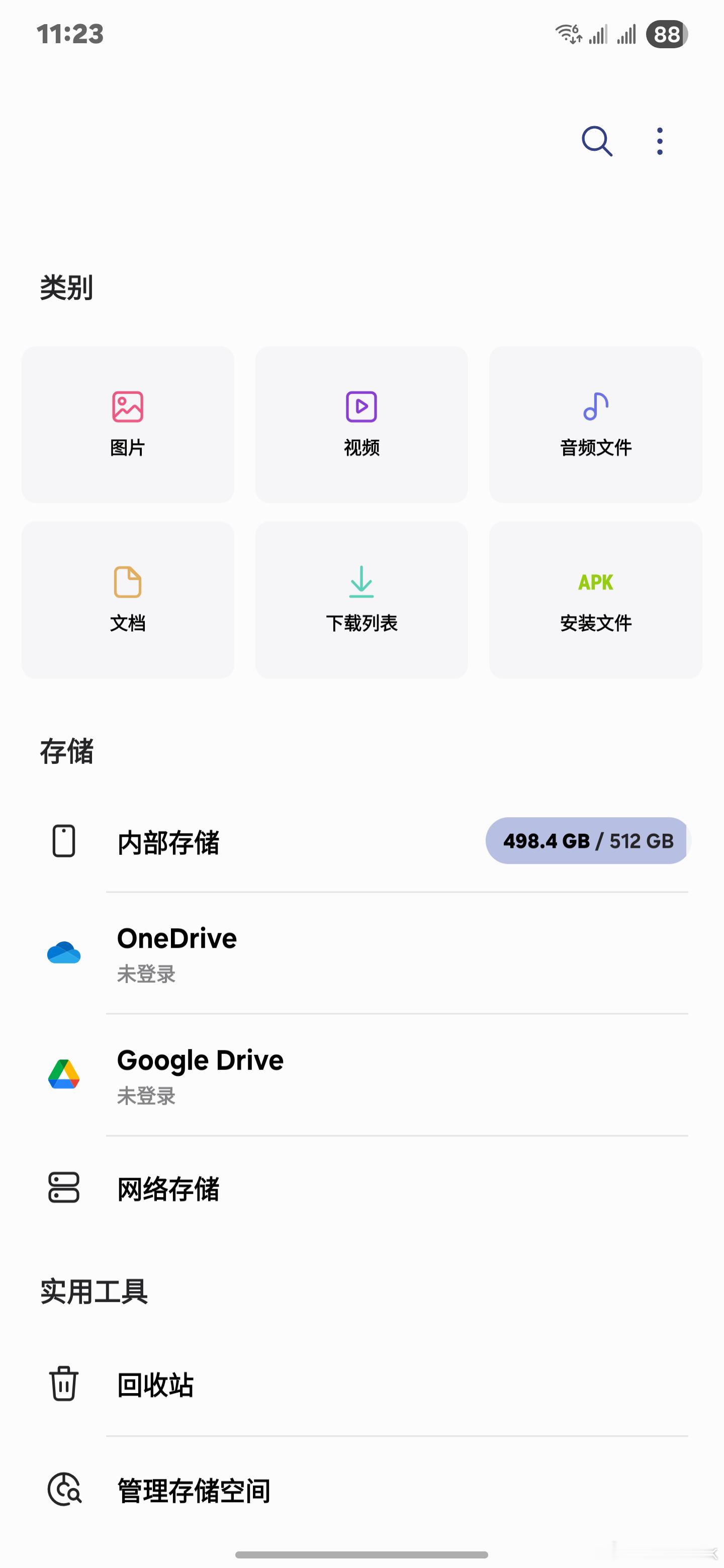The image size is (724, 1568).
Task: Select the OneDrive row
Action: pos(361,953)
